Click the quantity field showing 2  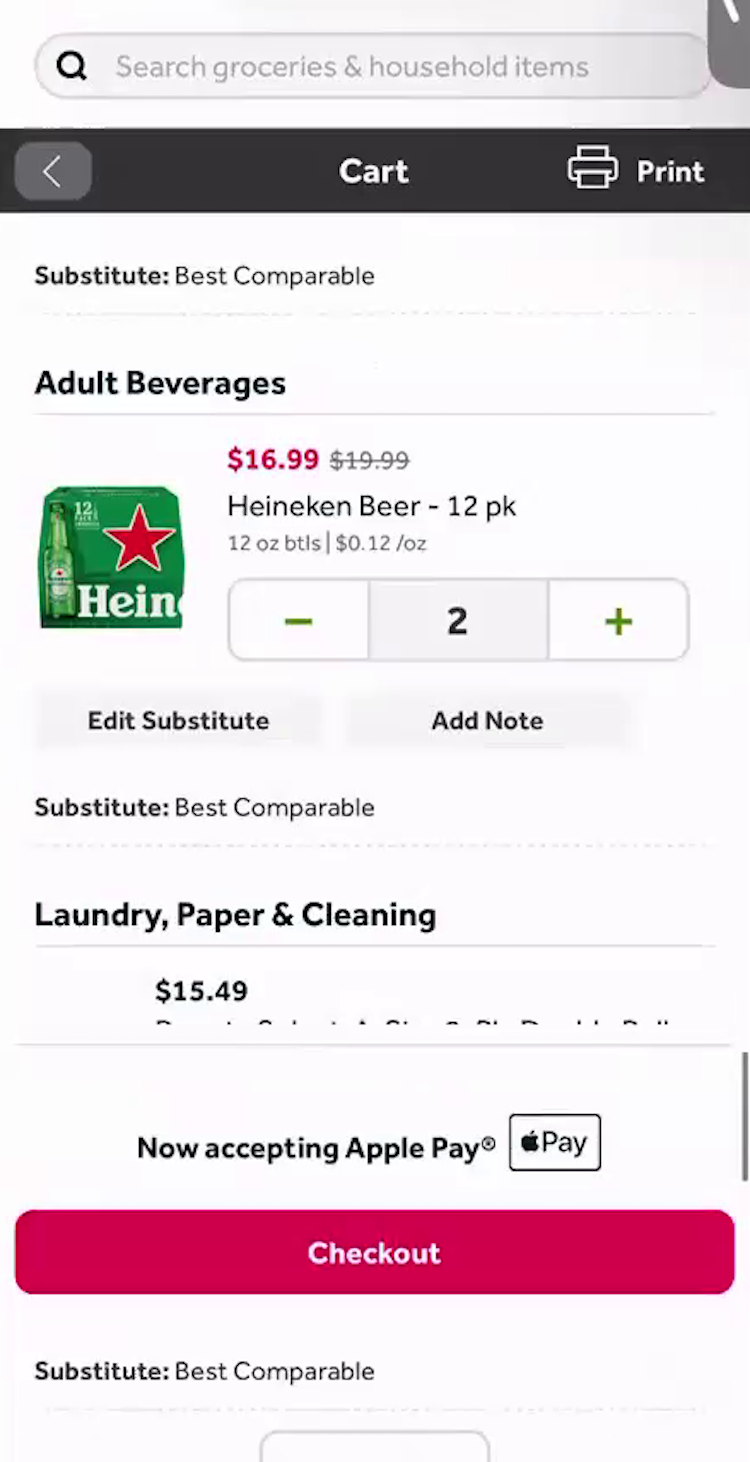457,620
